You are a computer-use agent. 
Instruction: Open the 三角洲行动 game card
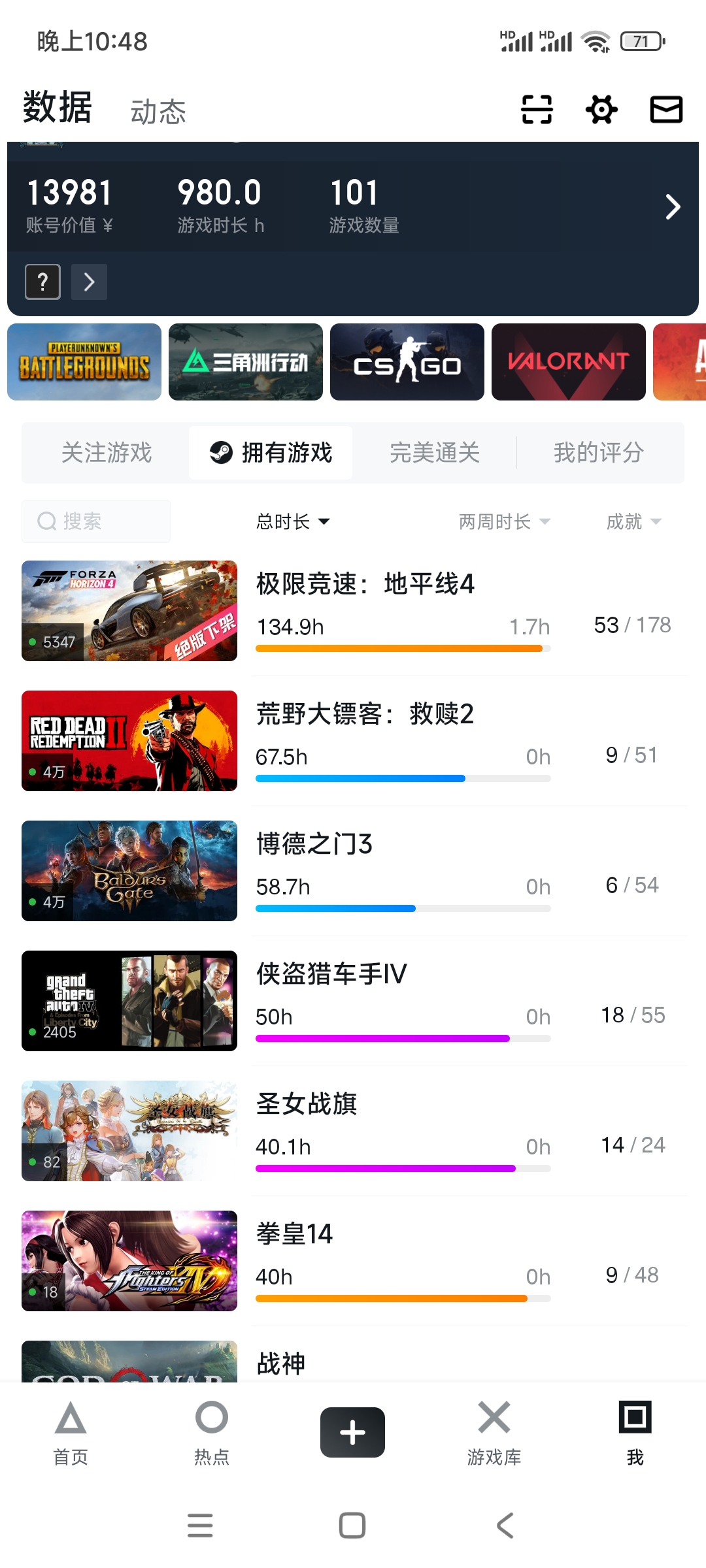click(246, 362)
